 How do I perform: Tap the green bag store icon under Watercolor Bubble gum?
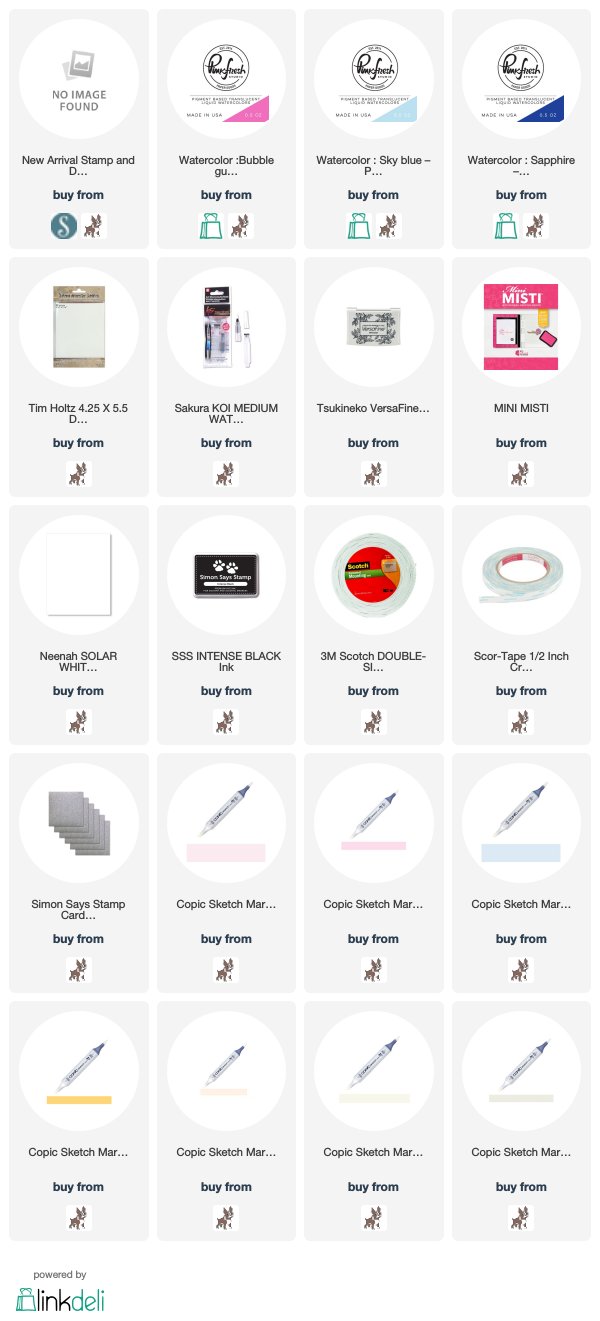coord(213,225)
